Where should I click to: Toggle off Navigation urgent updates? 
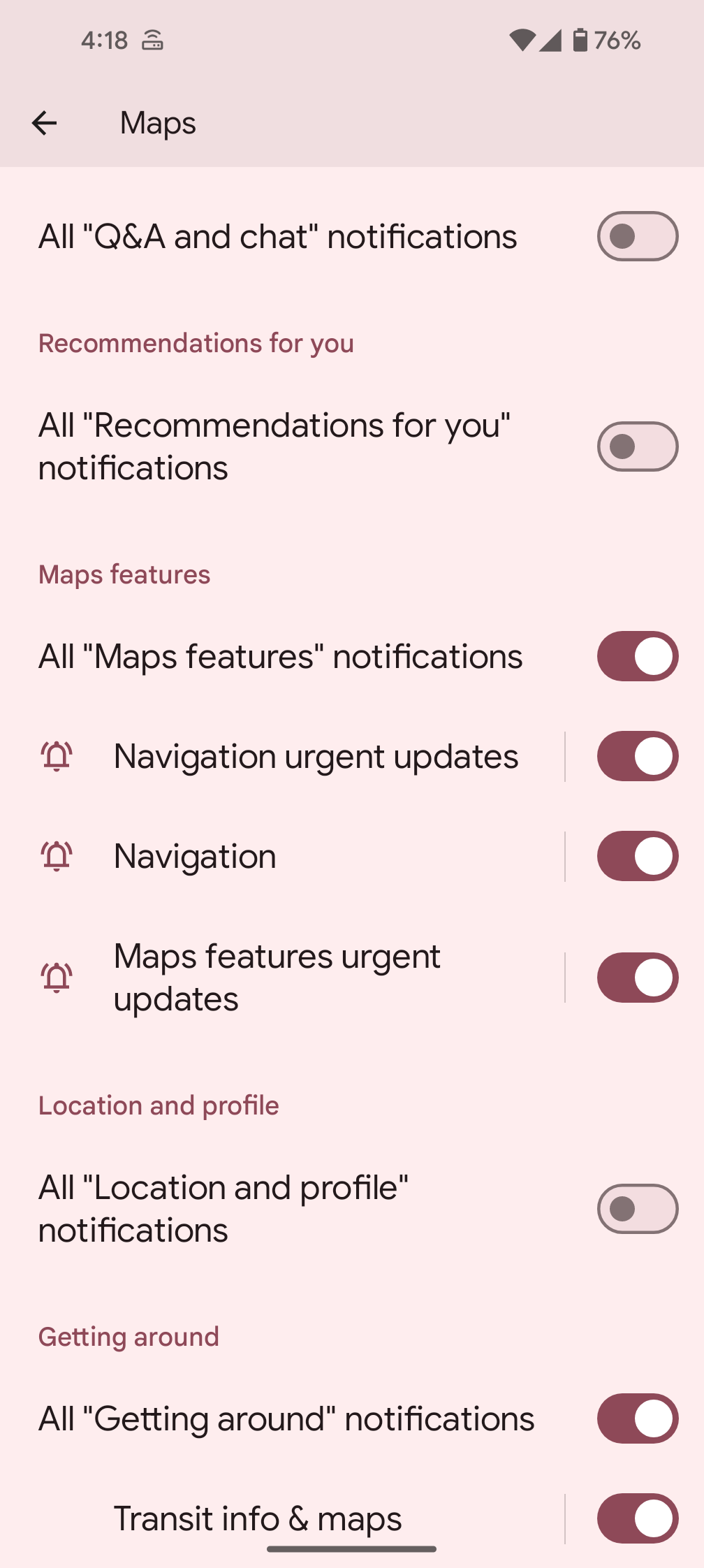(x=637, y=757)
